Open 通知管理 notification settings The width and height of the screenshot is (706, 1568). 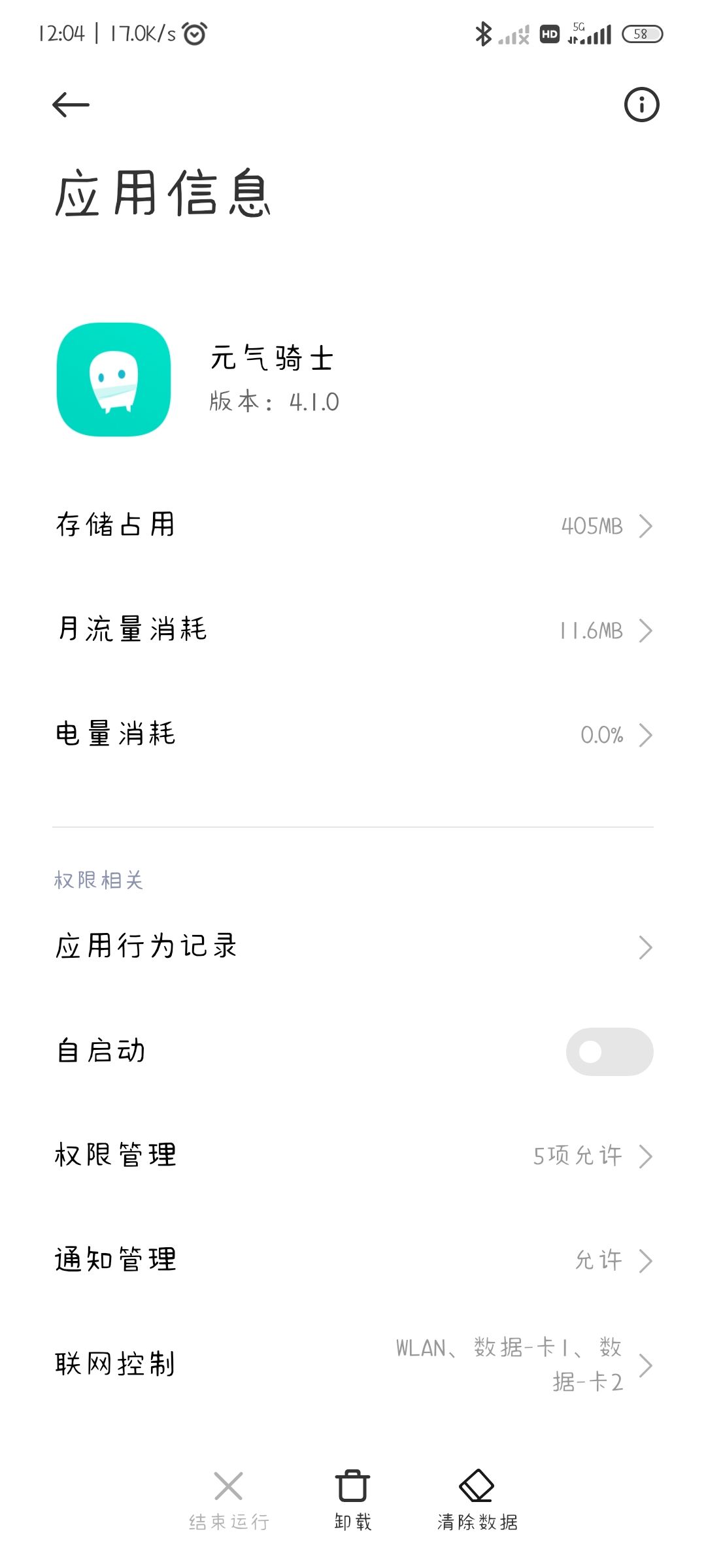tap(353, 1260)
